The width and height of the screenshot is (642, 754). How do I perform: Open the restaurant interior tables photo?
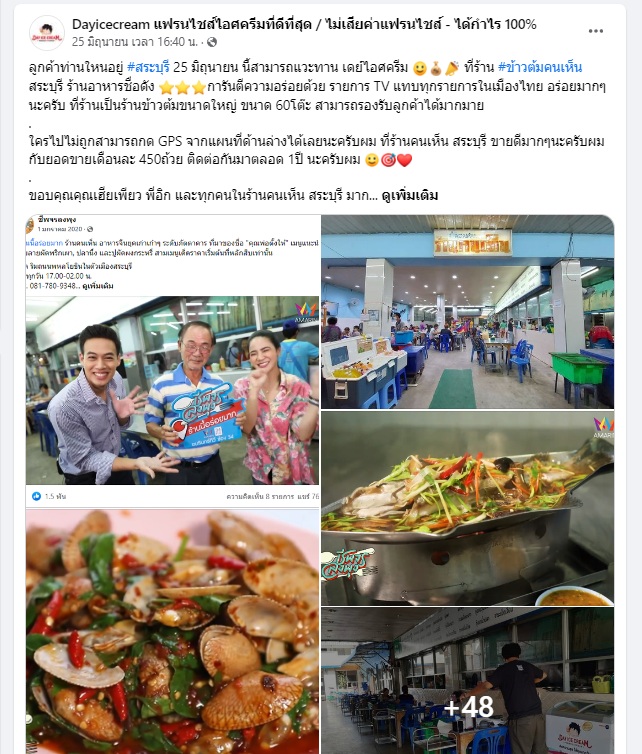tap(467, 310)
